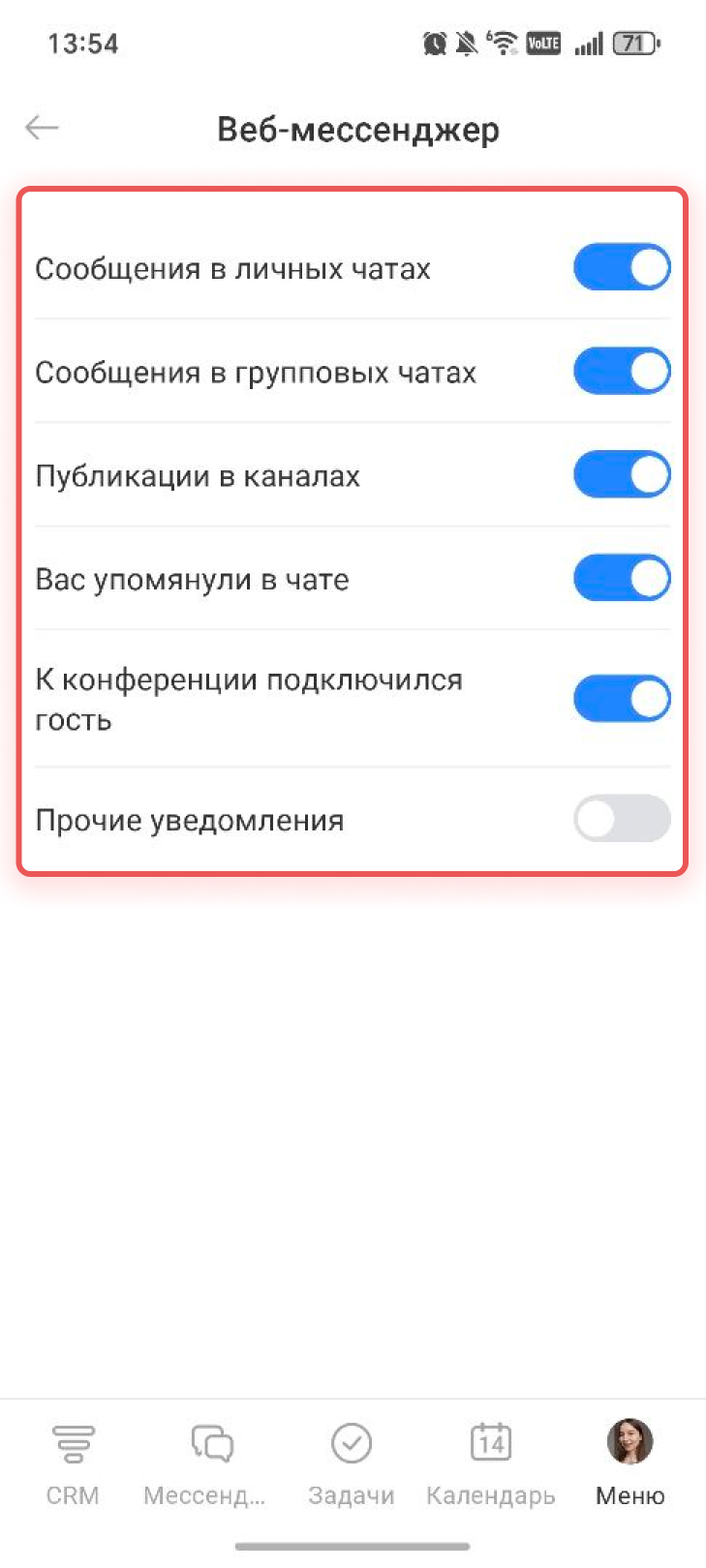Disable Сообщения в личных чатах toggle

621,268
